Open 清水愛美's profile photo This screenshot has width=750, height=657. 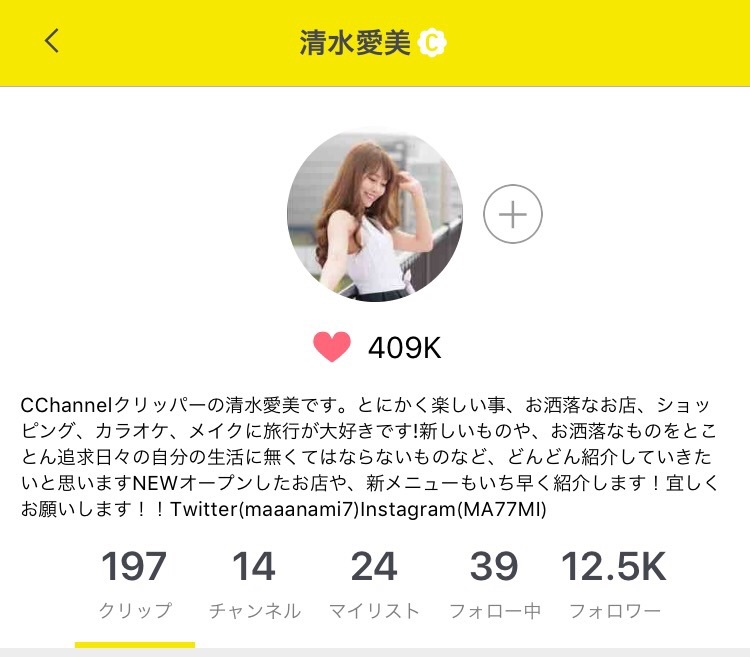[374, 214]
